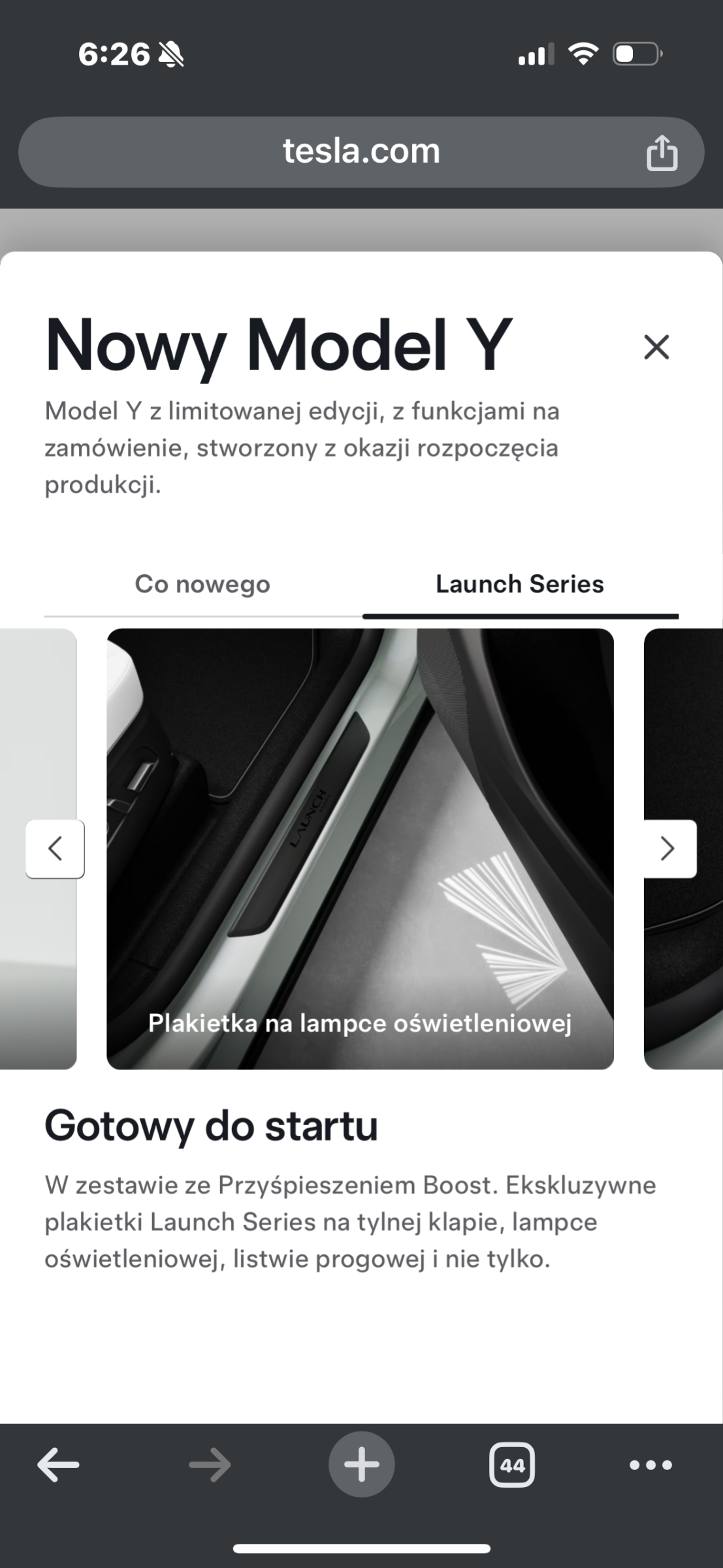This screenshot has width=723, height=1568.
Task: Switch to the Co nowego tab
Action: [x=202, y=585]
